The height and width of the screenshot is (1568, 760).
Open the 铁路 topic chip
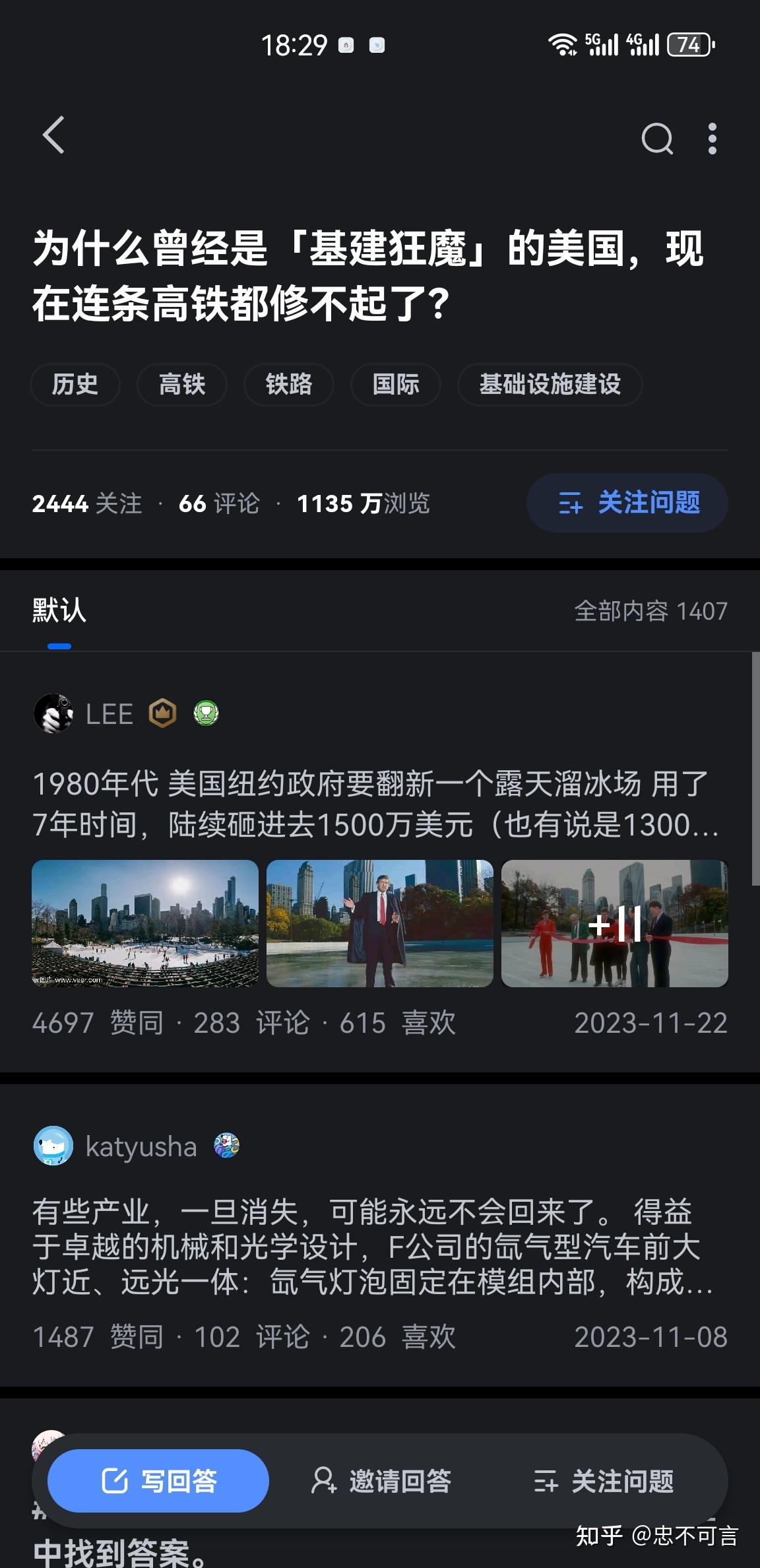pyautogui.click(x=289, y=384)
